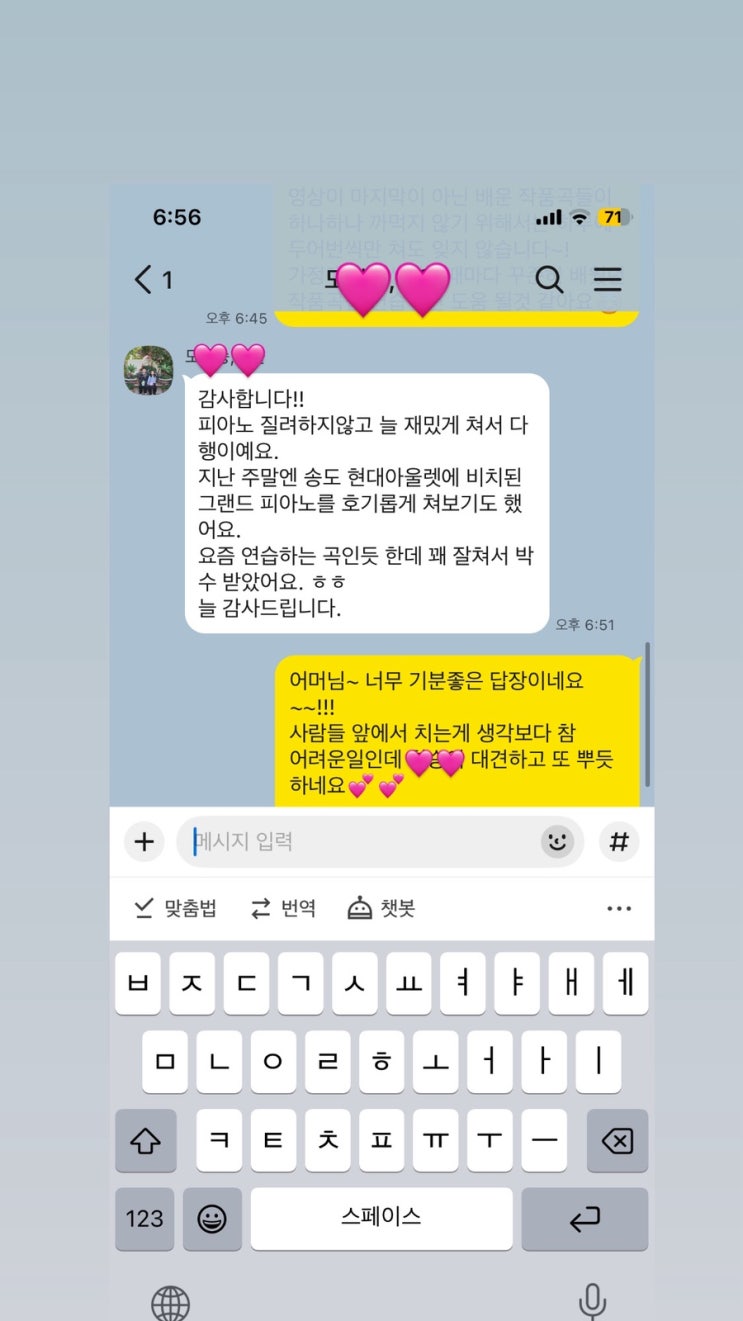Open the 챗봇 chatbot tool
The image size is (743, 1321).
point(381,908)
